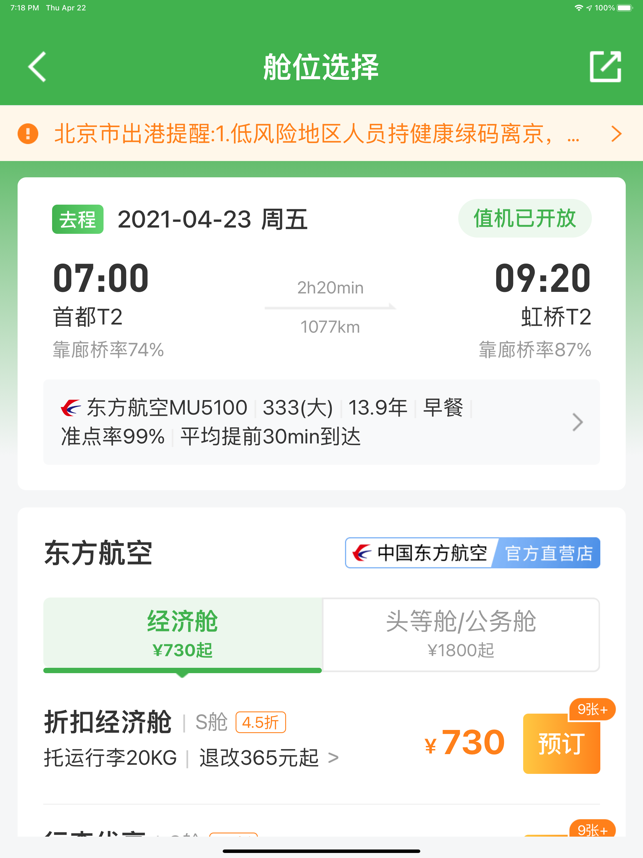View 东方航空MU5100 flight details
Viewport: 643px width, 858px height.
(x=321, y=422)
